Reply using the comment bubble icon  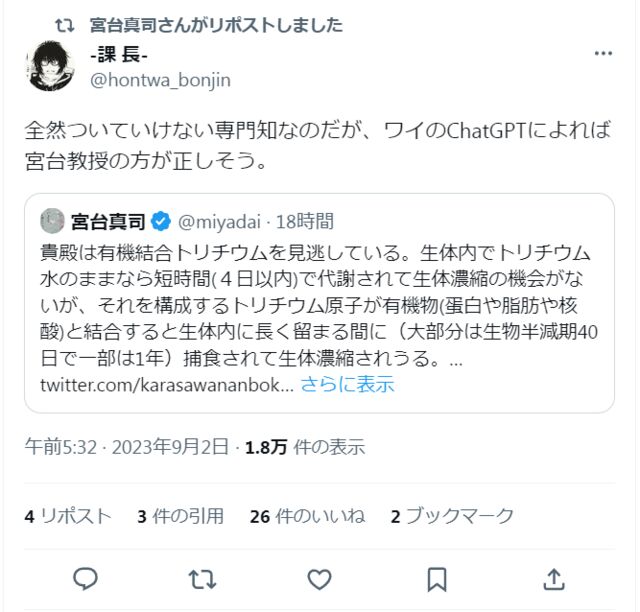[86, 578]
